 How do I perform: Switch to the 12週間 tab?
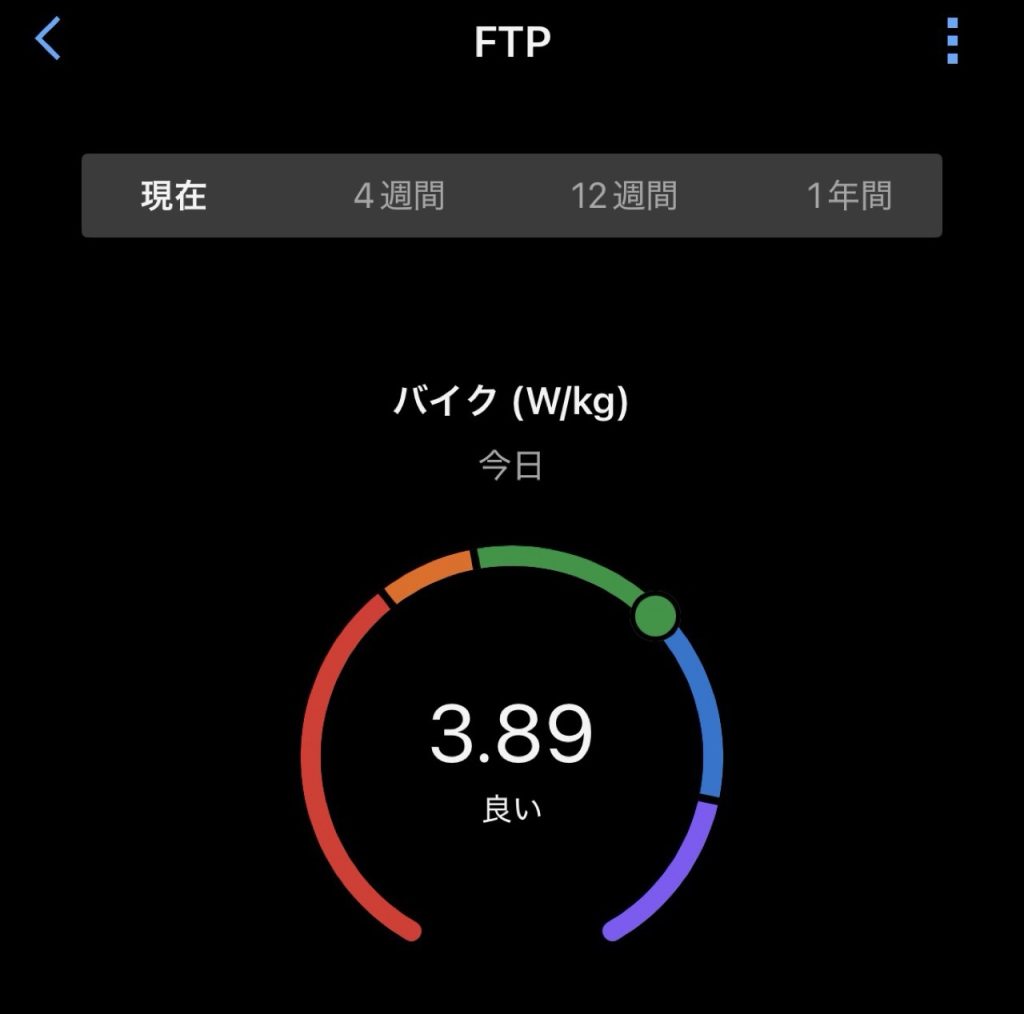pyautogui.click(x=623, y=196)
